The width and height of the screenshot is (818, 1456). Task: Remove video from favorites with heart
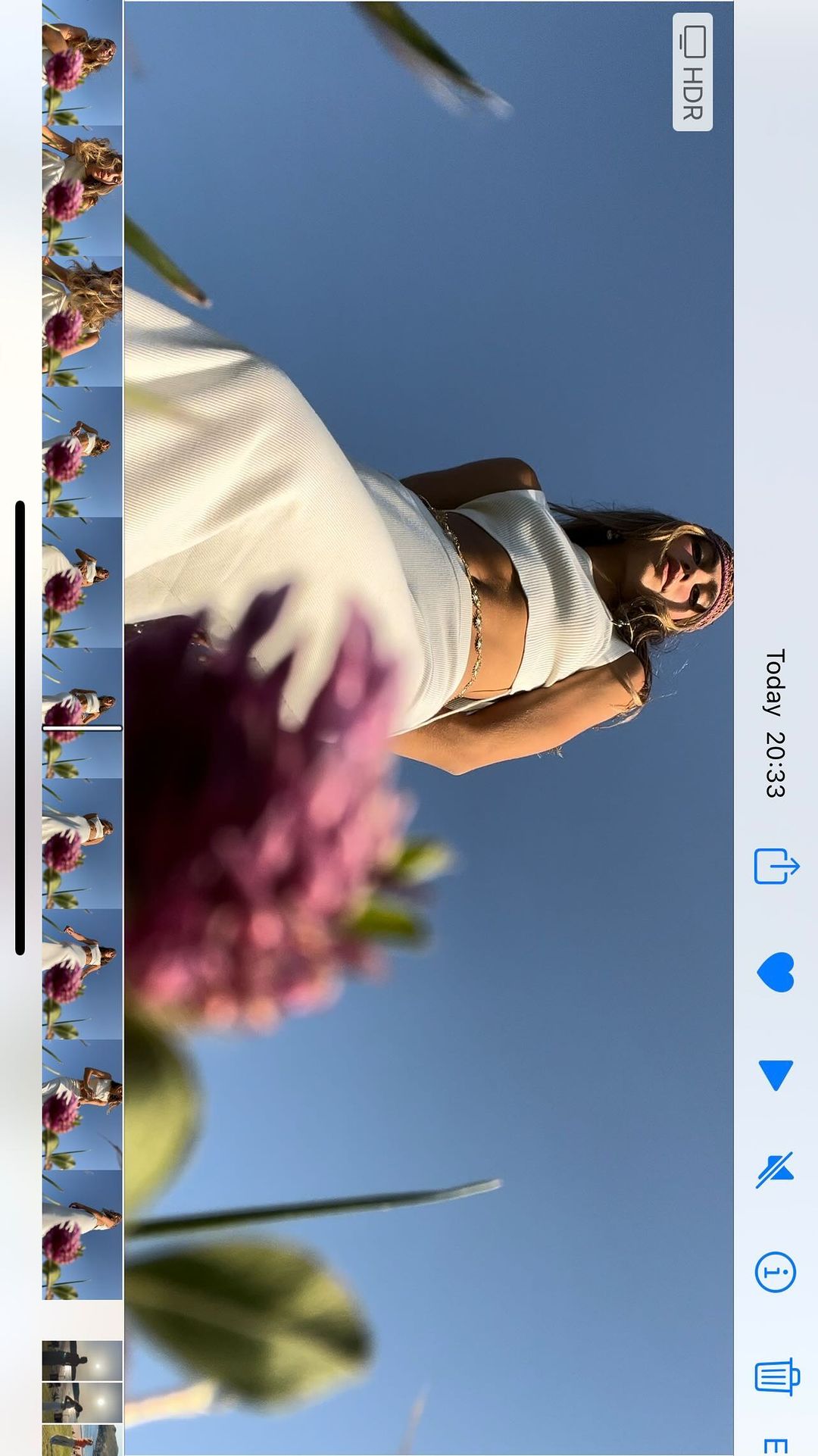[776, 971]
